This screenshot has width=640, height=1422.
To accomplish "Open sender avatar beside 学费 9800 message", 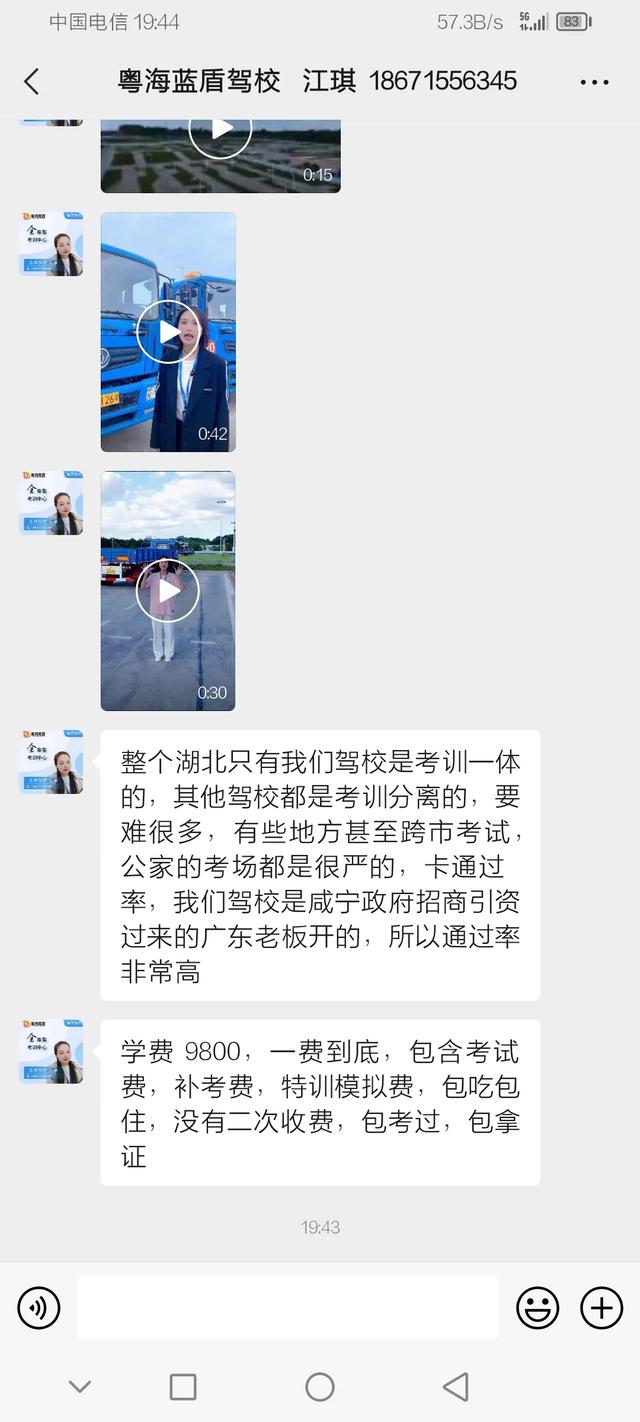I will pos(51,1052).
